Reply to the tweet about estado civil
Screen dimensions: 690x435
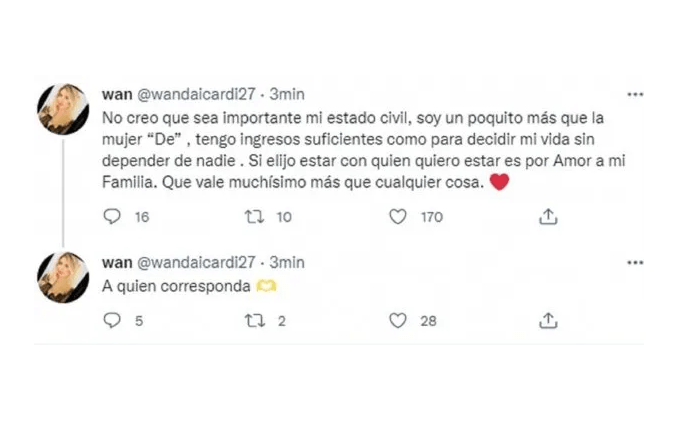click(x=113, y=217)
